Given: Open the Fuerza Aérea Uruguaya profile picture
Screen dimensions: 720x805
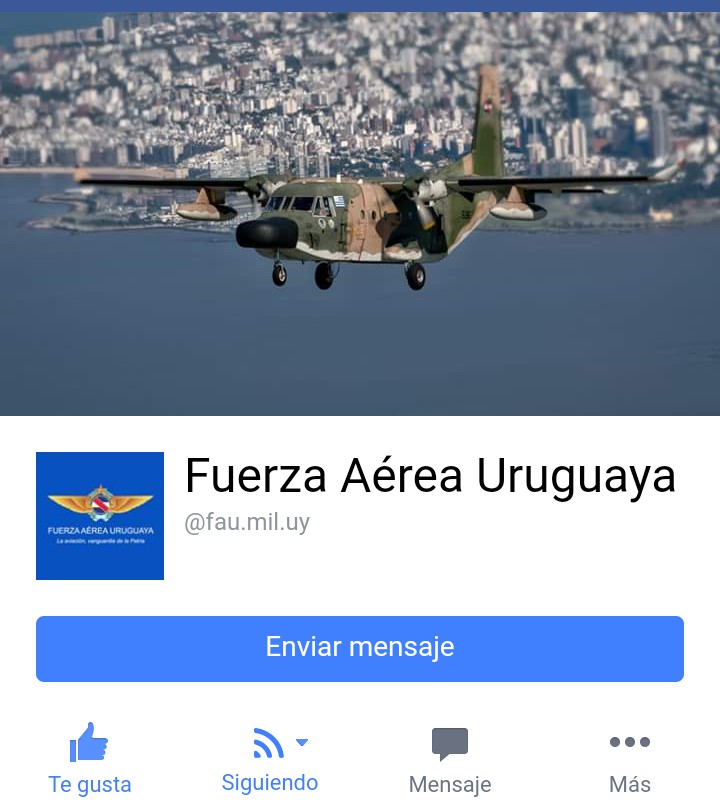Looking at the screenshot, I should (x=100, y=516).
